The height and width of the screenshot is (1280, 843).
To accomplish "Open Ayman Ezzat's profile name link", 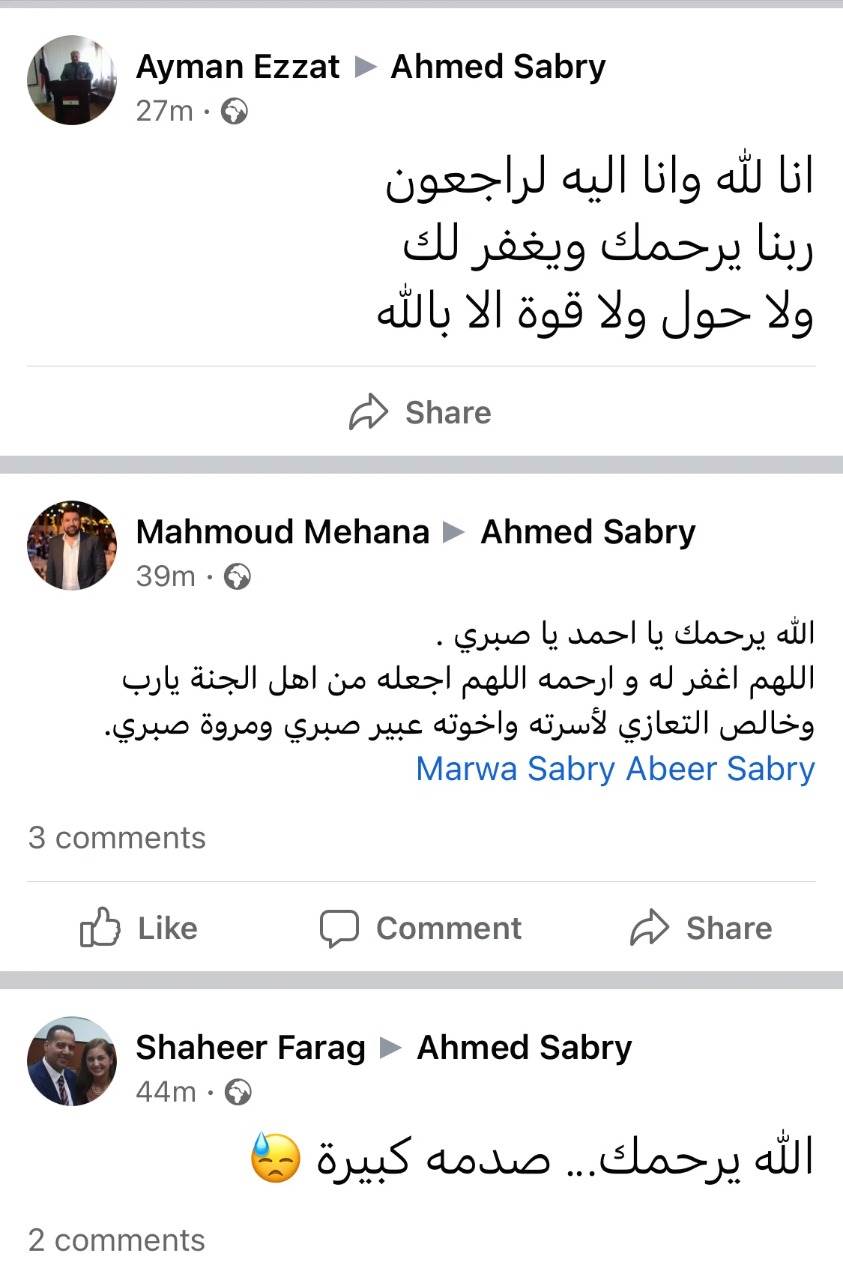I will click(238, 67).
